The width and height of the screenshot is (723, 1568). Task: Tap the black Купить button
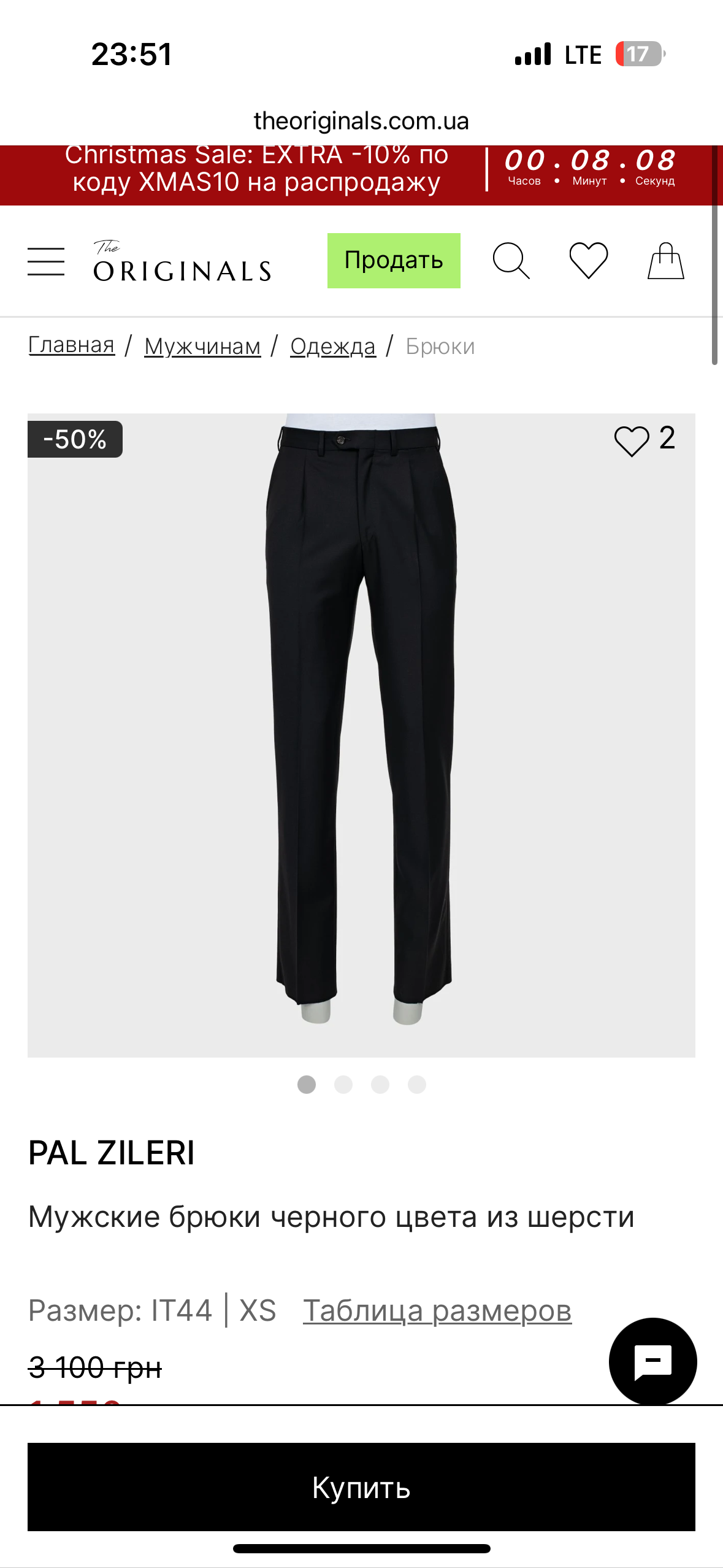(x=361, y=1486)
